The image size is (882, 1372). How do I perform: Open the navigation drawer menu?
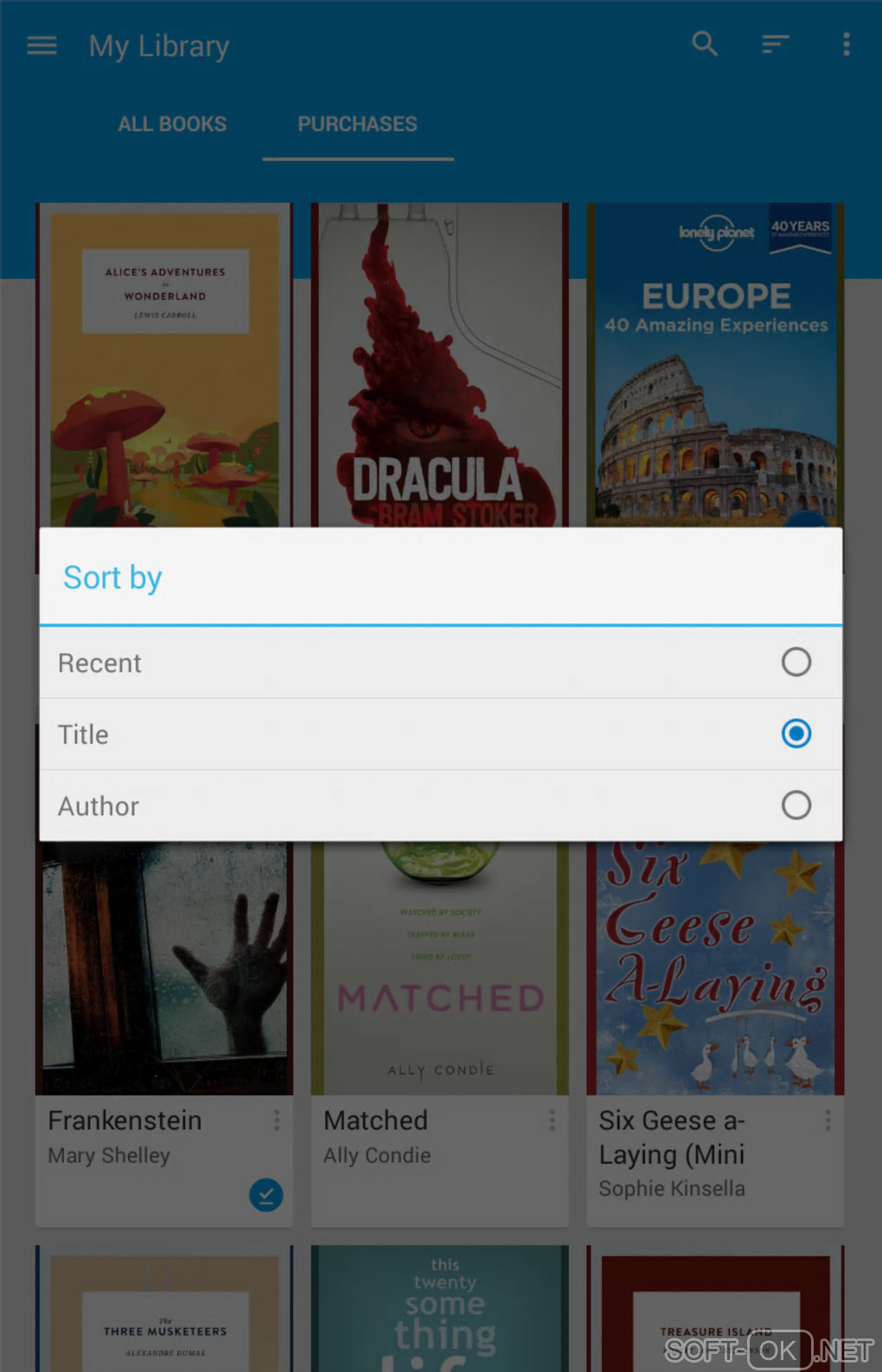pyautogui.click(x=42, y=45)
